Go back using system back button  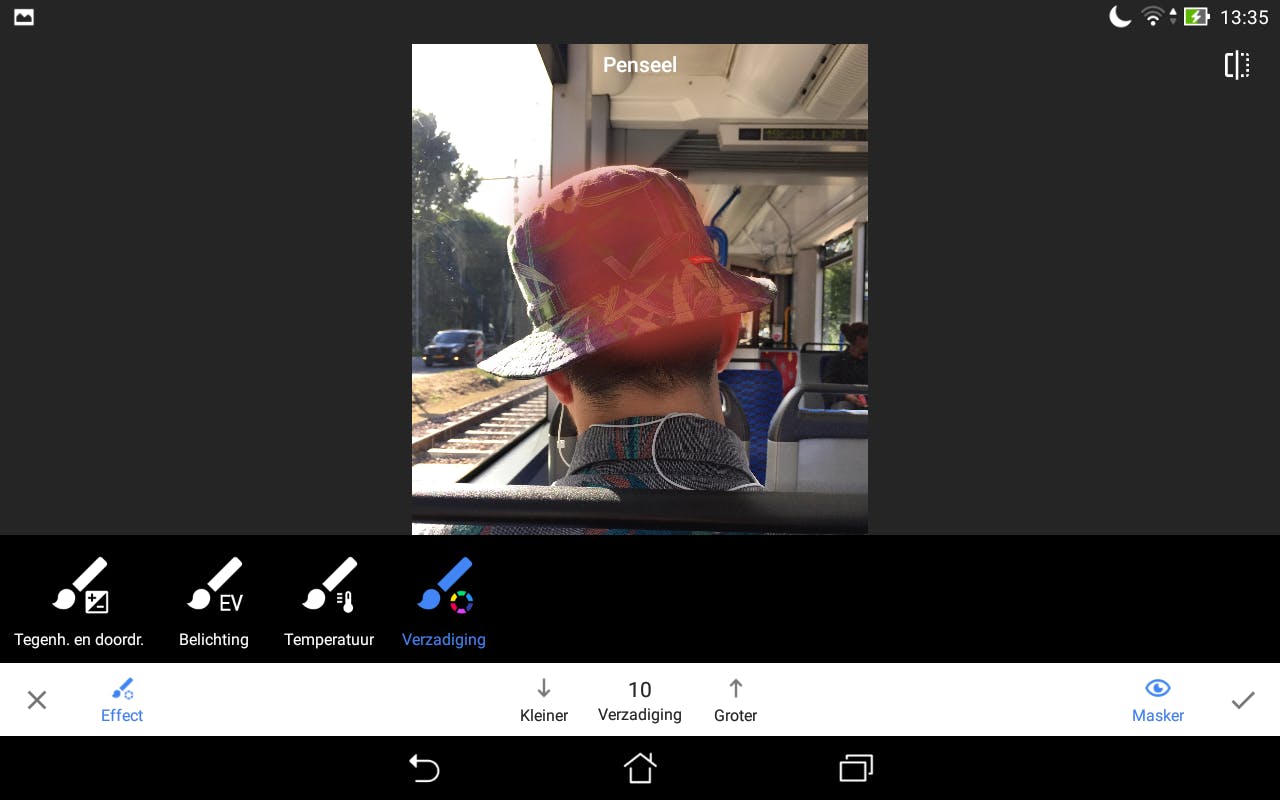(x=424, y=768)
